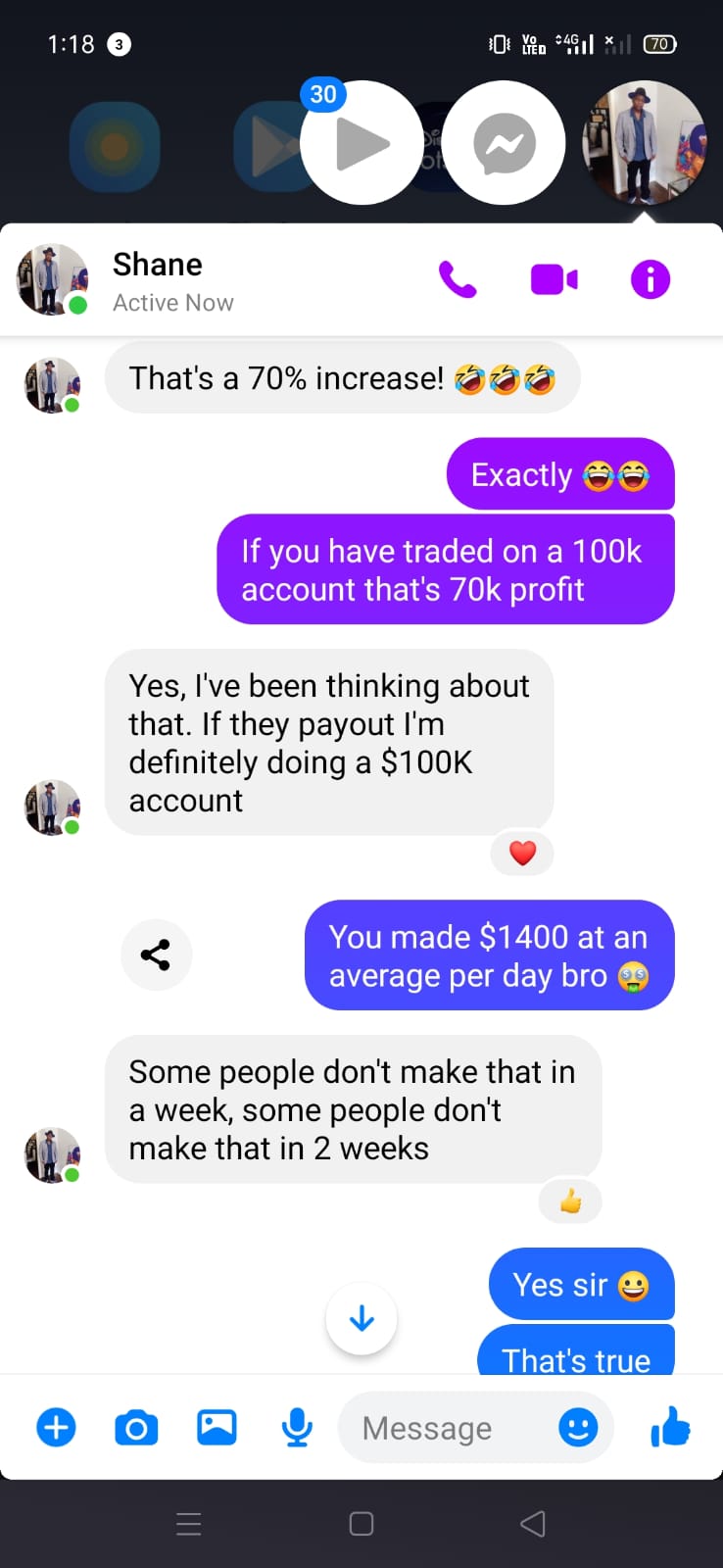This screenshot has height=1568, width=723.
Task: Jump to latest messages with down arrow
Action: tap(361, 1318)
